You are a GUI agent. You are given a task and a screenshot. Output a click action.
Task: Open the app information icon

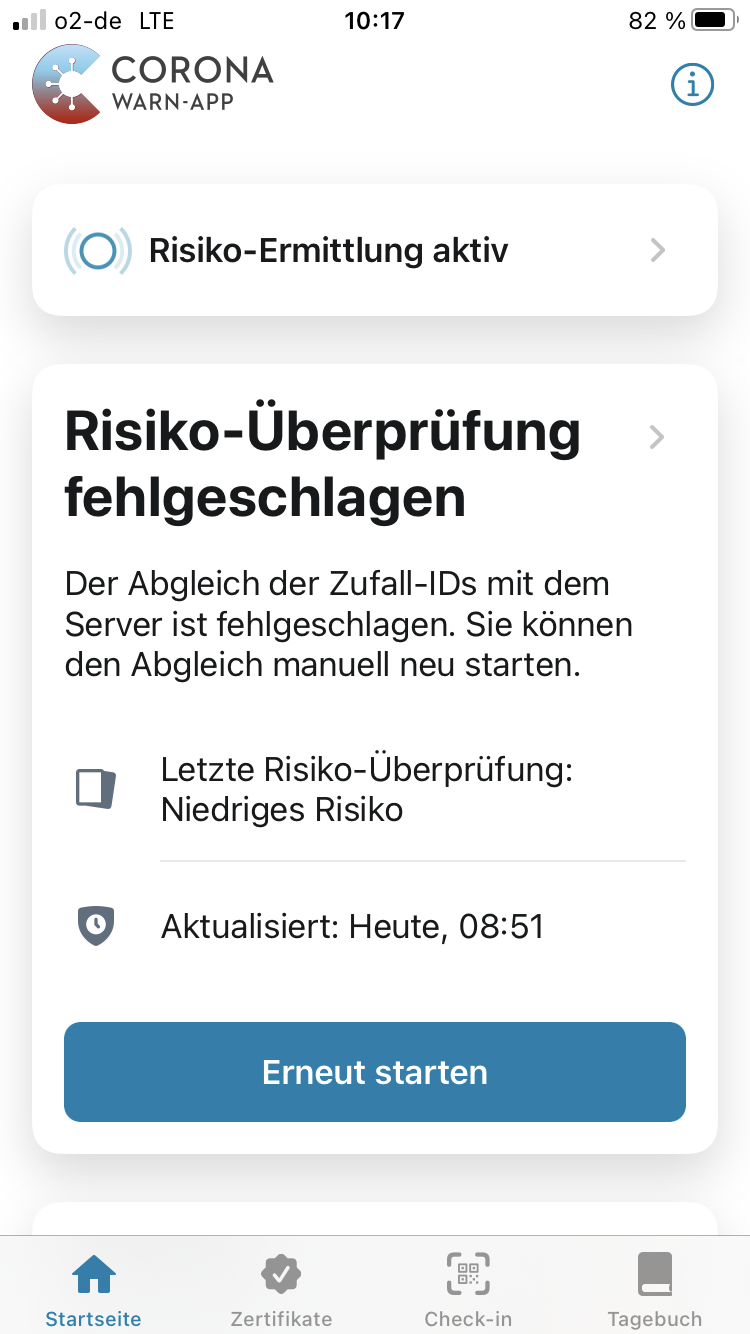(691, 85)
